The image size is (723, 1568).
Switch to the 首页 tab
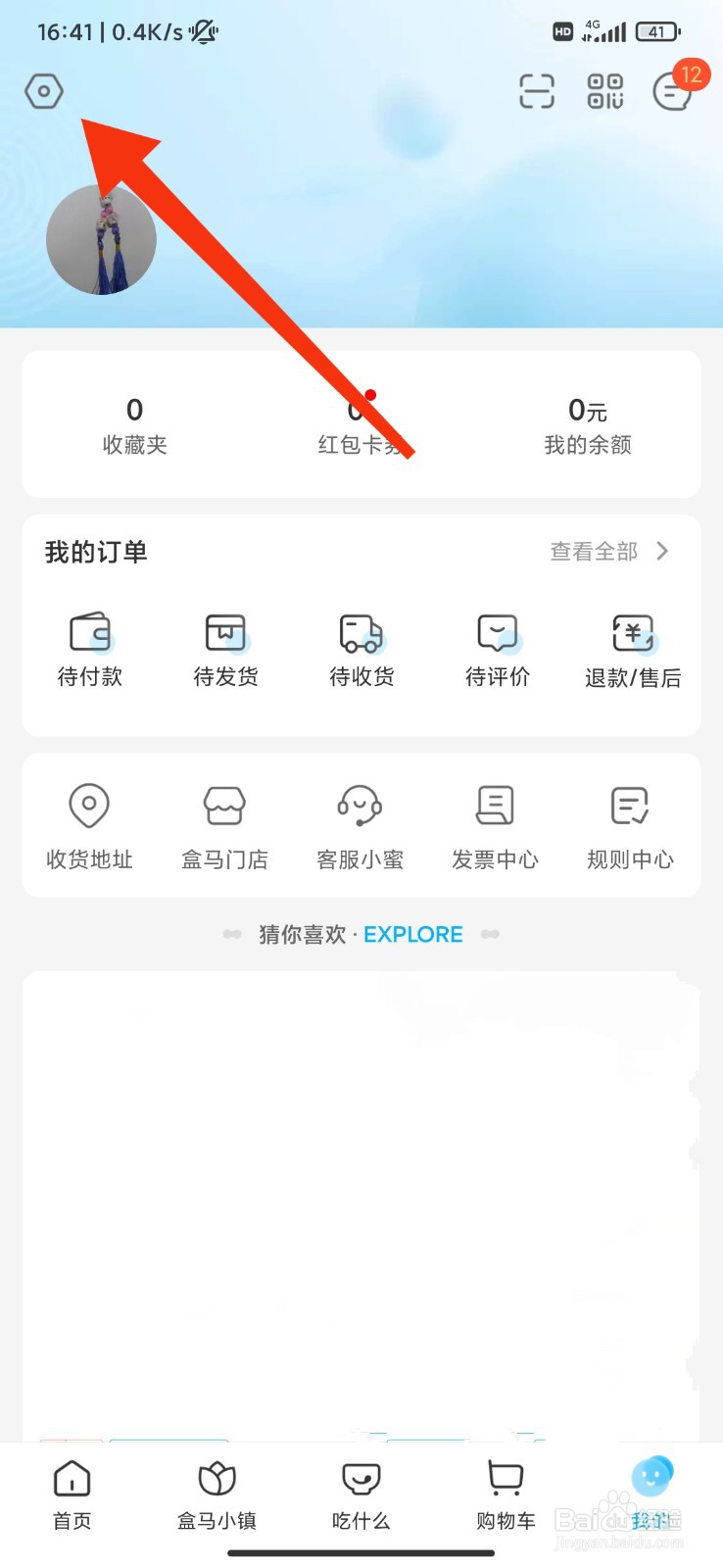(72, 1495)
